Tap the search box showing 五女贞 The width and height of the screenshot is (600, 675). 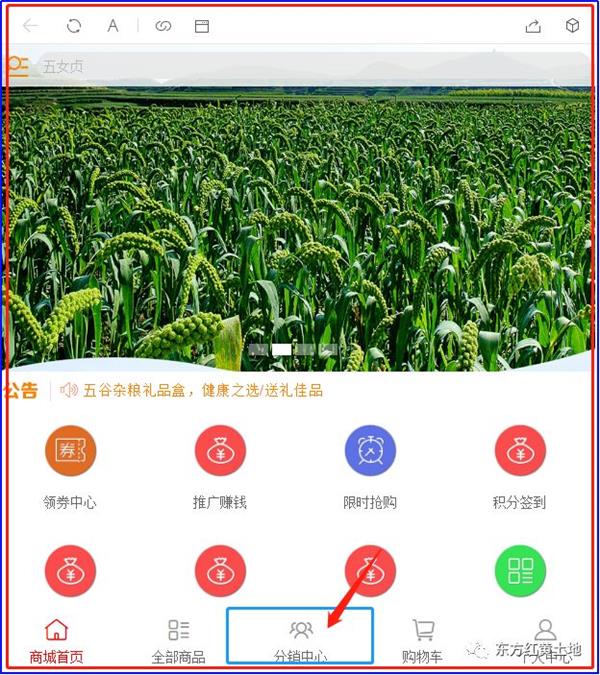click(x=300, y=67)
